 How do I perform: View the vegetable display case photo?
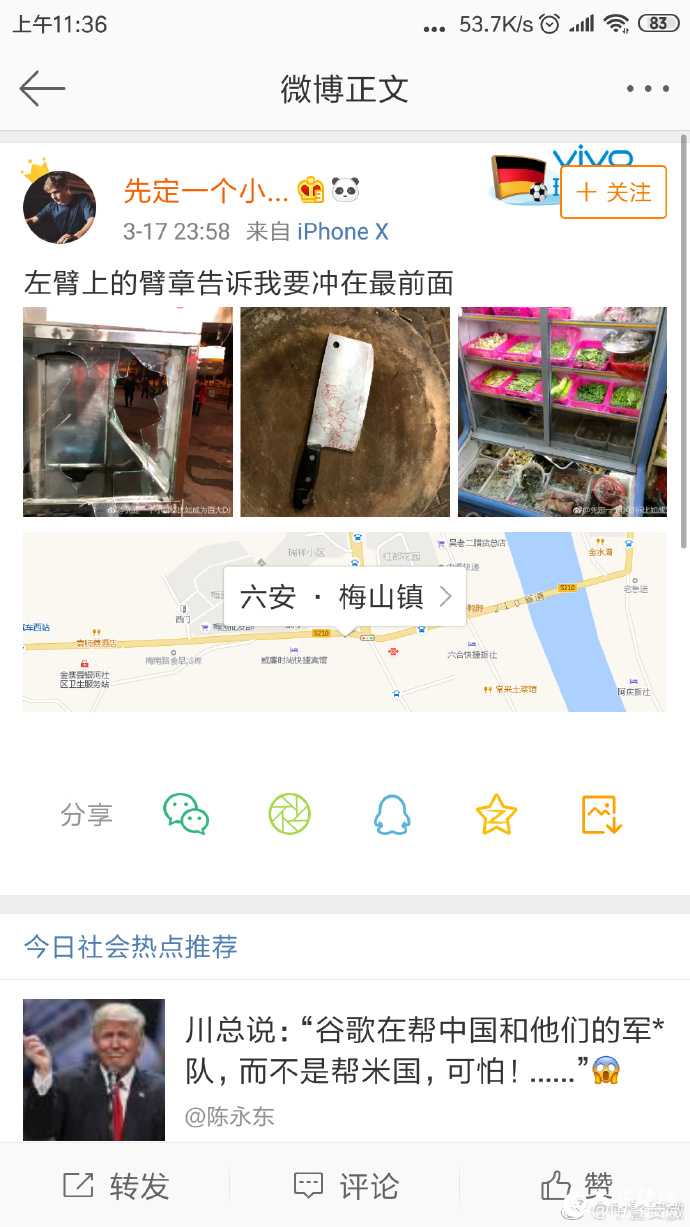[562, 412]
